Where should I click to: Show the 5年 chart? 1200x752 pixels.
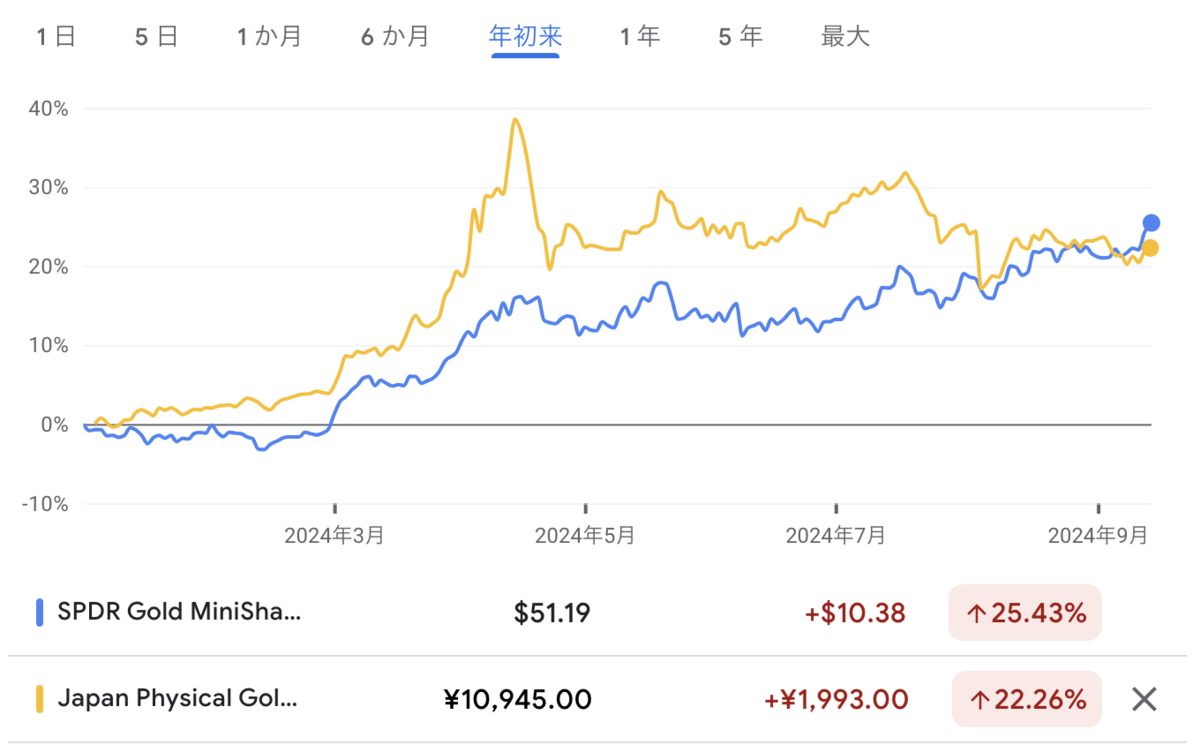[x=740, y=38]
